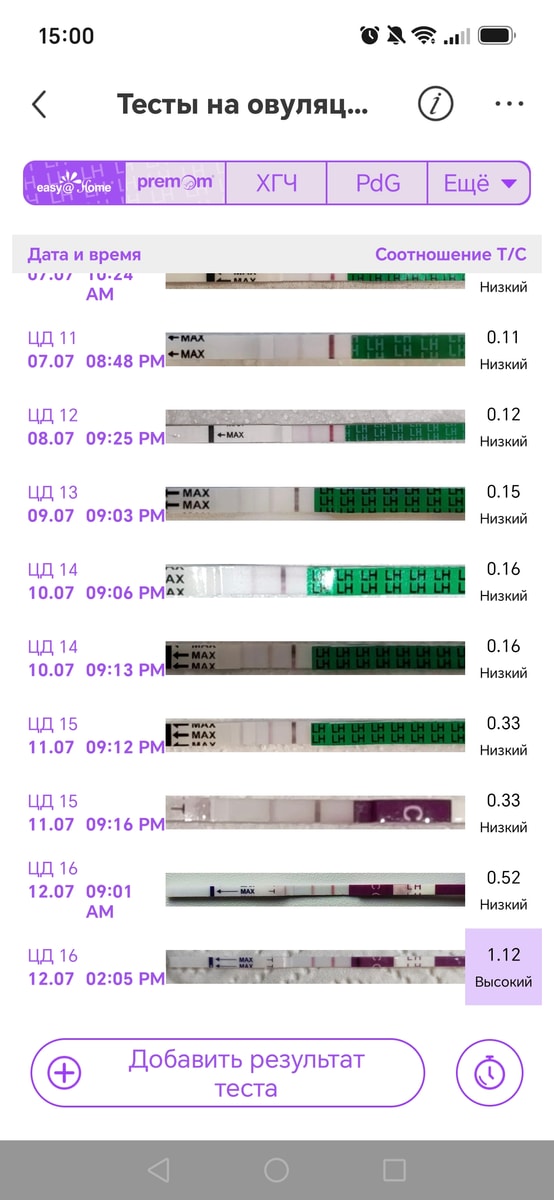Open the 07.07 08:48 PM test entry
Viewport: 554px width, 1200px height.
[277, 349]
